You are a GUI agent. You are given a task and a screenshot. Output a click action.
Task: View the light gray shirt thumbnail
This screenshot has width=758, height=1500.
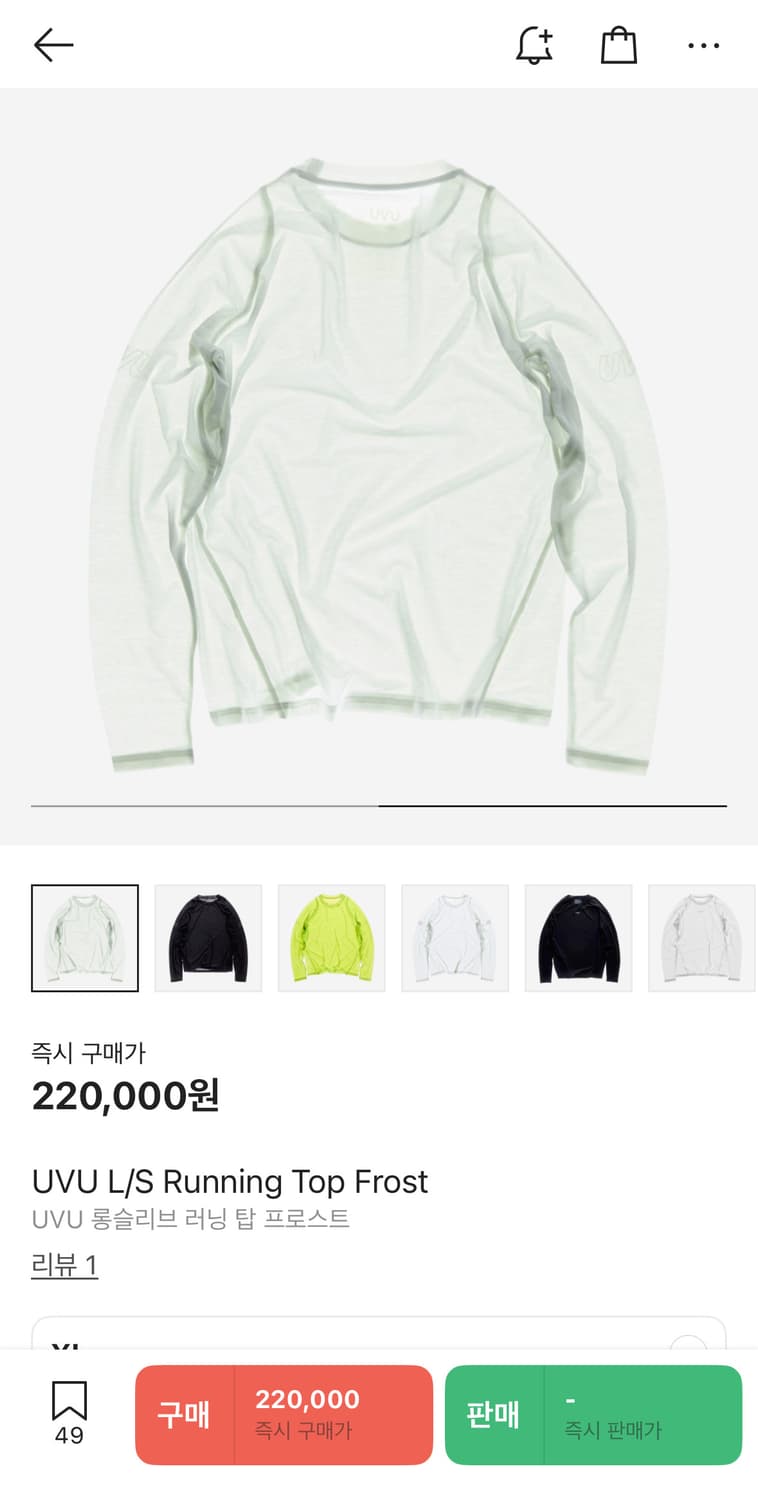point(701,938)
